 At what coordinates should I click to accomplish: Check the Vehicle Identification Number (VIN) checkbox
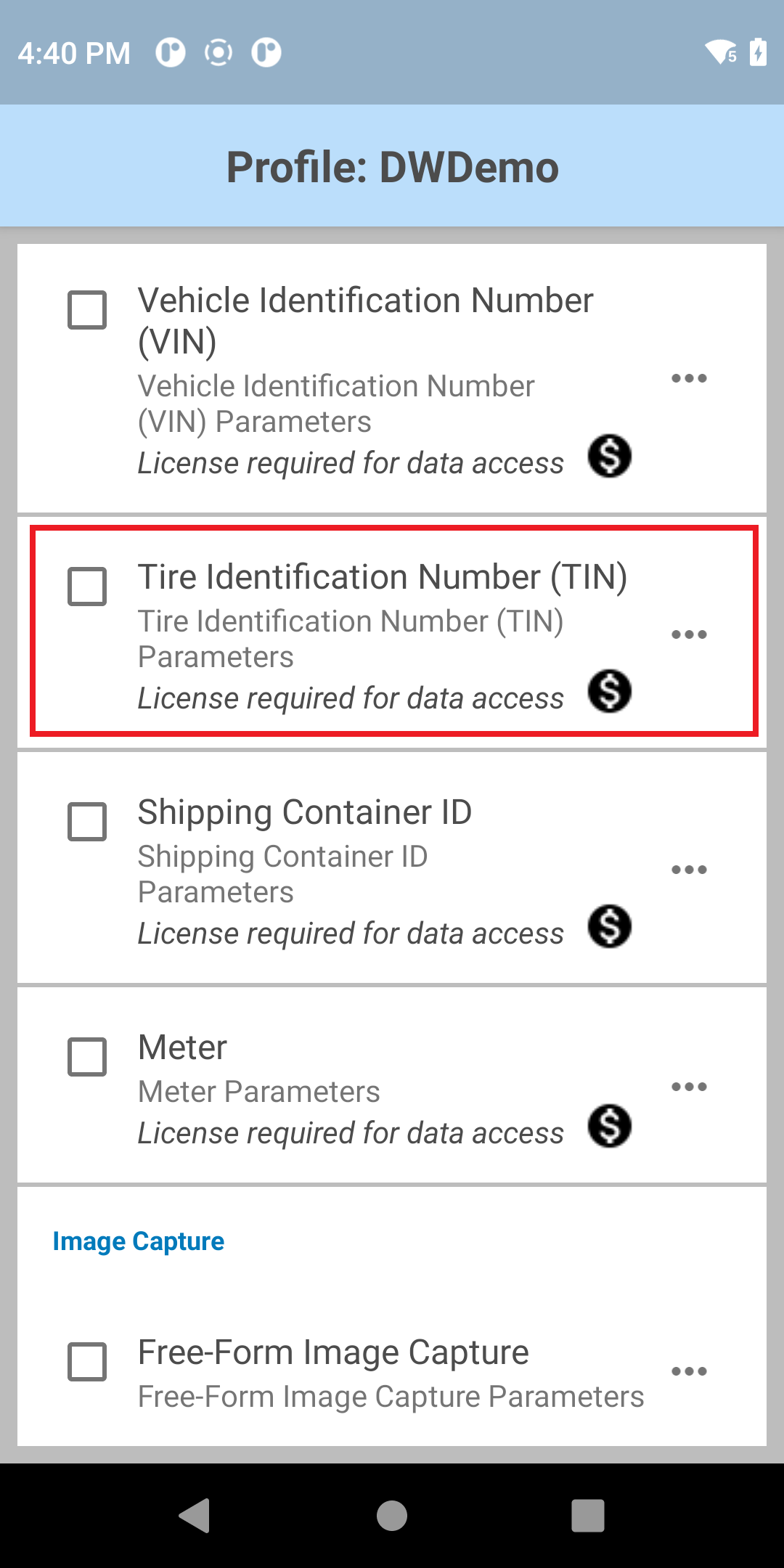87,310
